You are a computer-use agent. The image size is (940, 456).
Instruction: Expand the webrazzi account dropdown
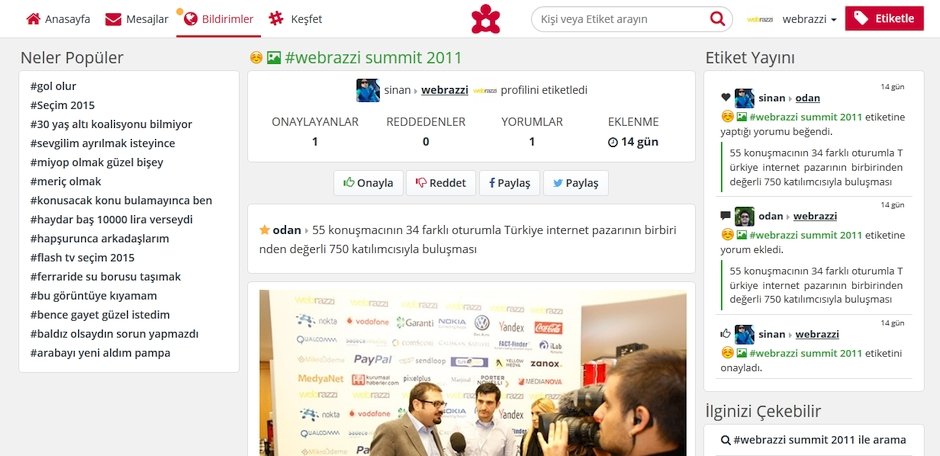[x=808, y=19]
